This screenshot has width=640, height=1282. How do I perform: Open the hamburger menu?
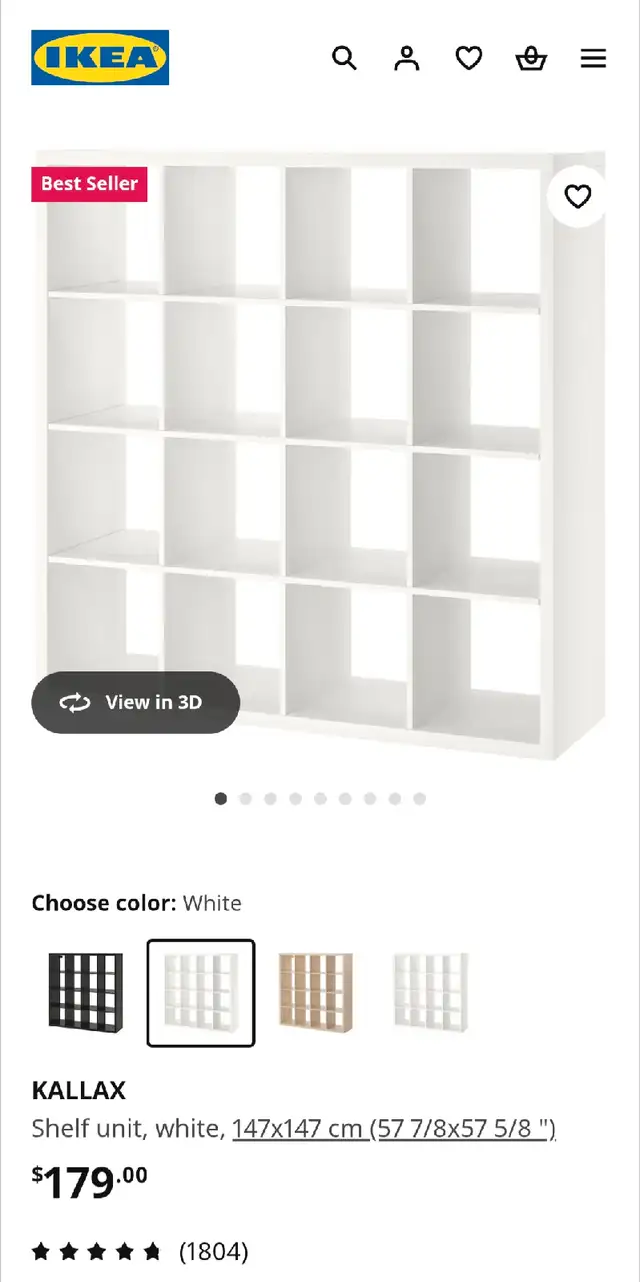[x=593, y=58]
